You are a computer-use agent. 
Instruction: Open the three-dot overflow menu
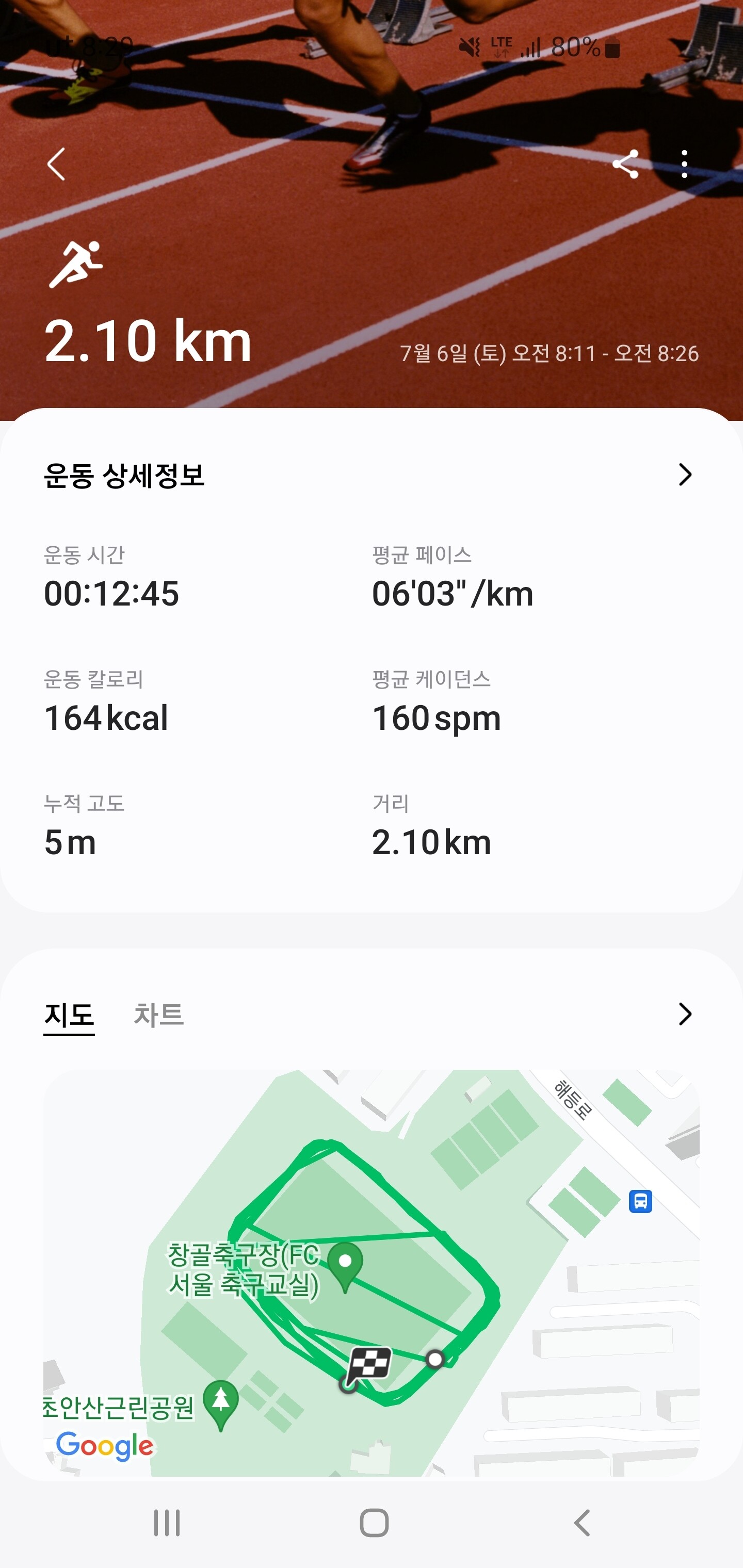click(685, 165)
